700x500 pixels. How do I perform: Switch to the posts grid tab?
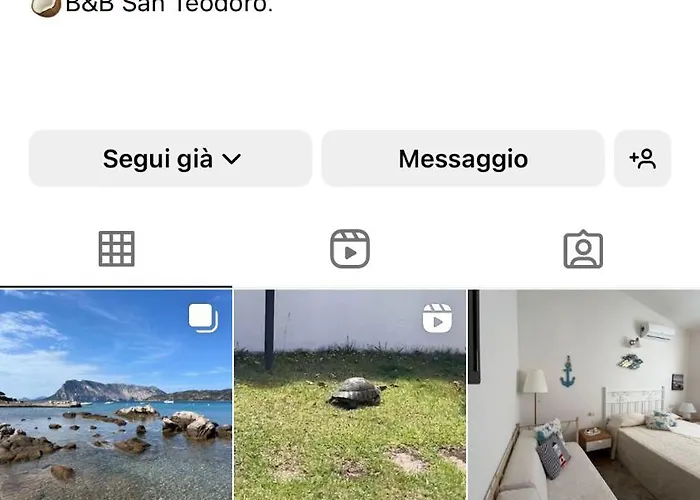[x=116, y=249]
